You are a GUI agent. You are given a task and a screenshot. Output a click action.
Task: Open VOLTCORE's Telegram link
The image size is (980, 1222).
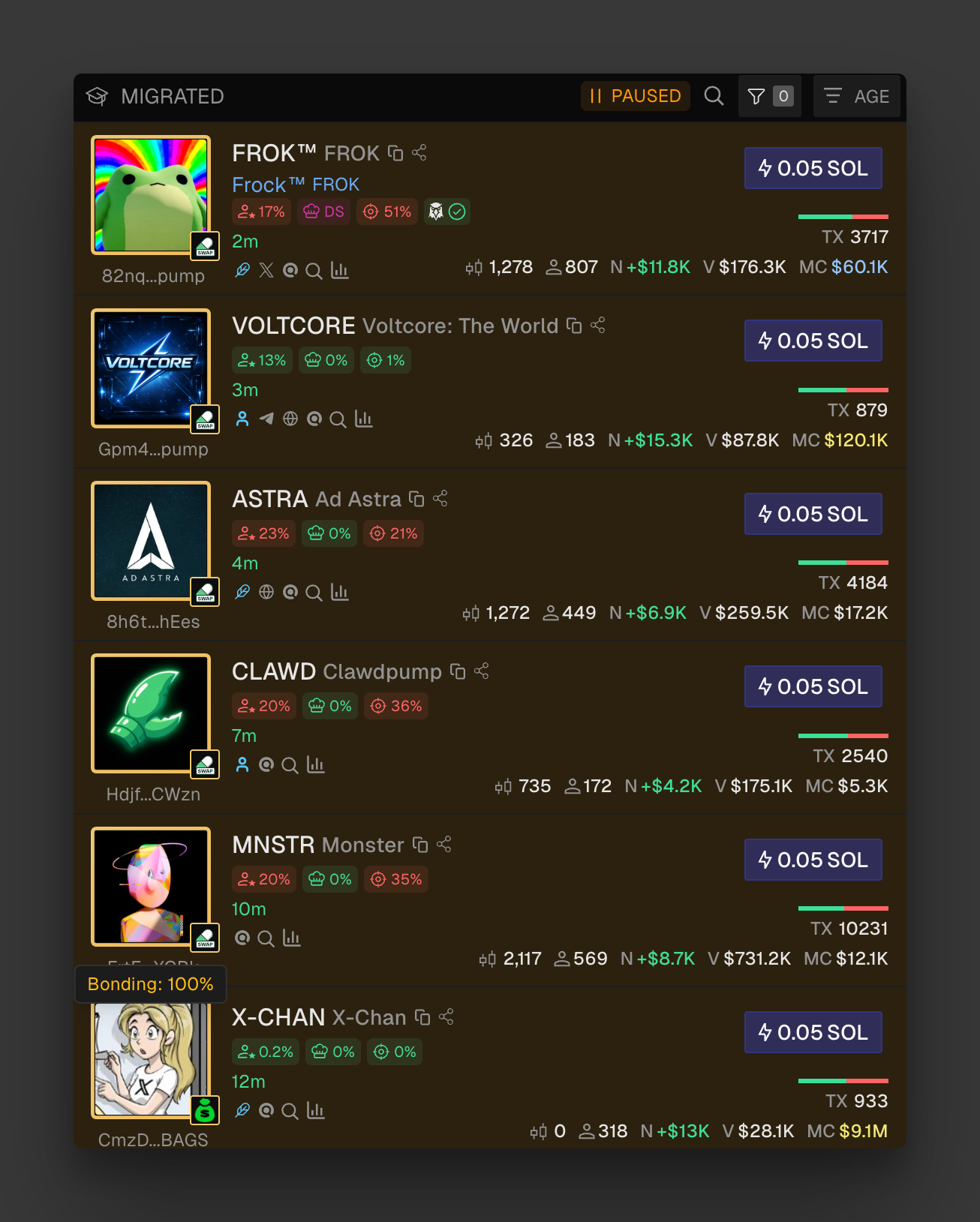[x=266, y=419]
